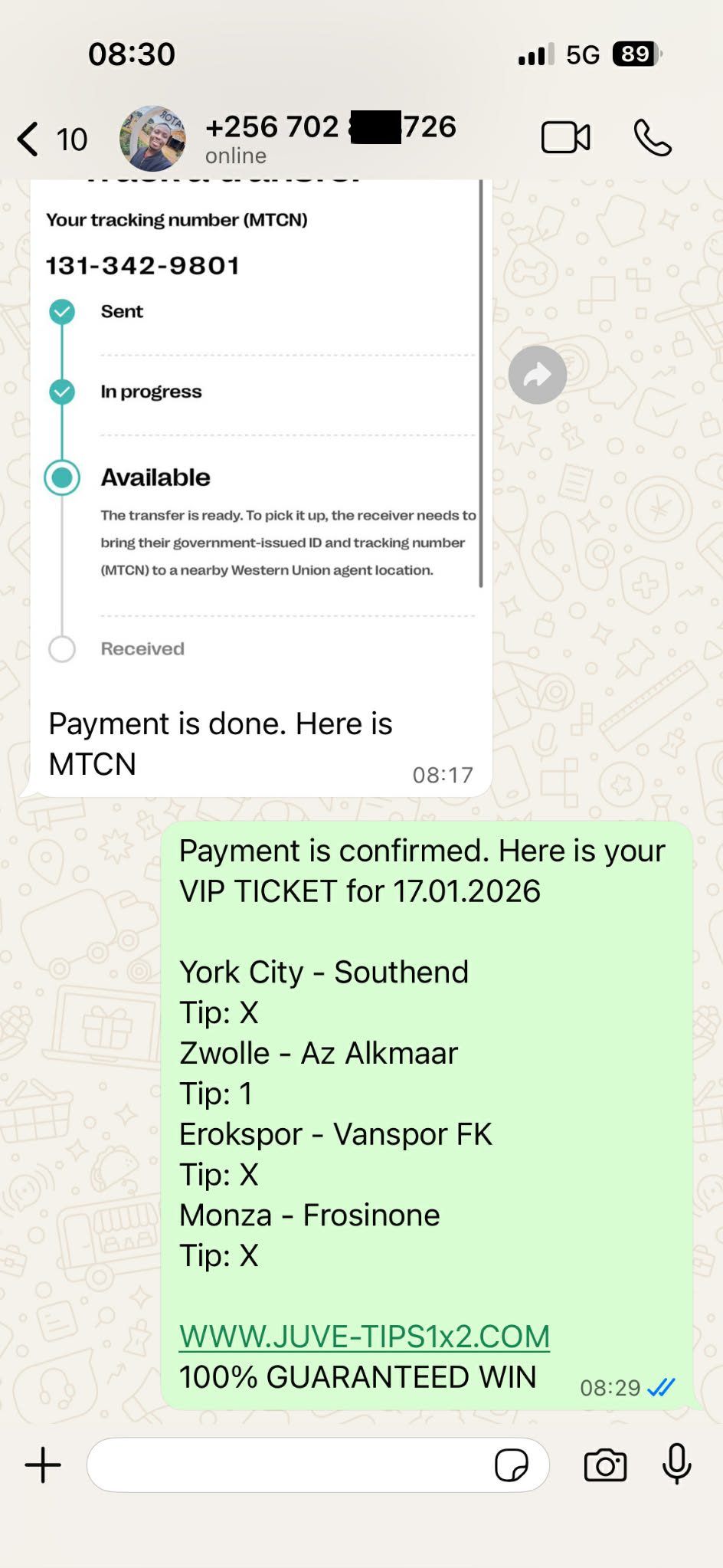This screenshot has width=723, height=1568.
Task: Open the sticker picker
Action: (x=511, y=1465)
